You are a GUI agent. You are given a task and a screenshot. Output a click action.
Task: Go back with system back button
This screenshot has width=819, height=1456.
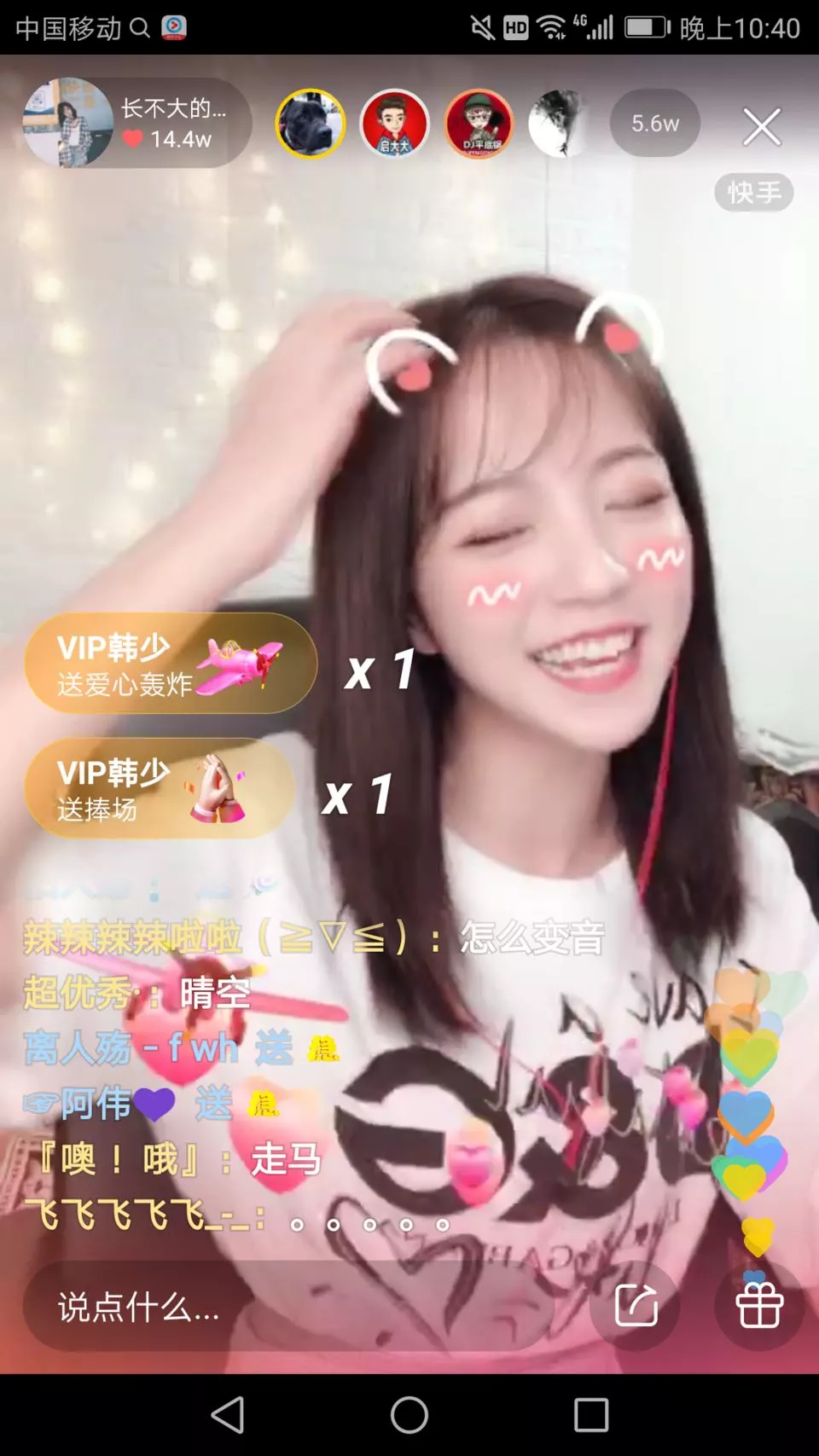tap(228, 1415)
